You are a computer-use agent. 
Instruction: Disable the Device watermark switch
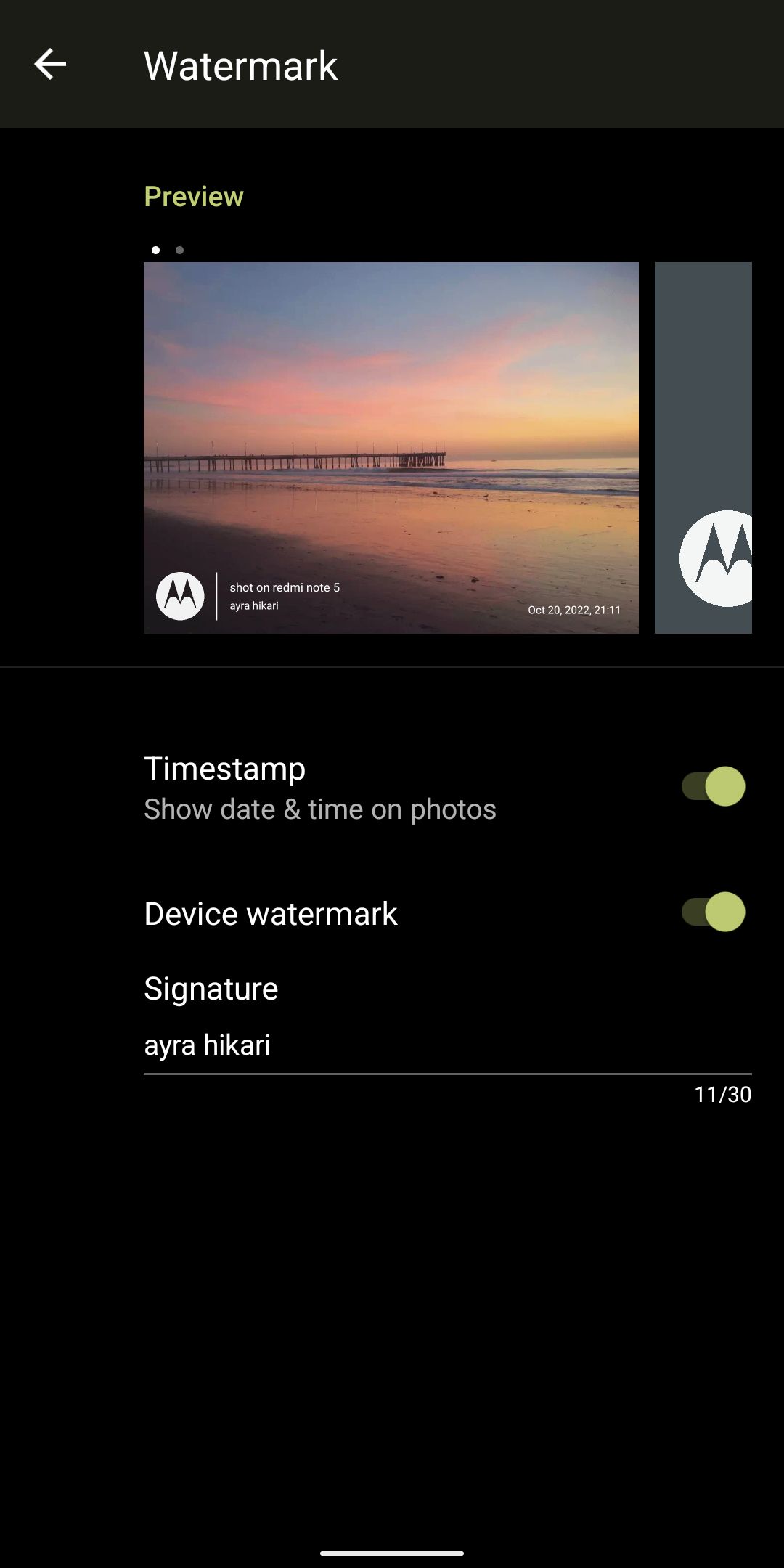tap(713, 912)
